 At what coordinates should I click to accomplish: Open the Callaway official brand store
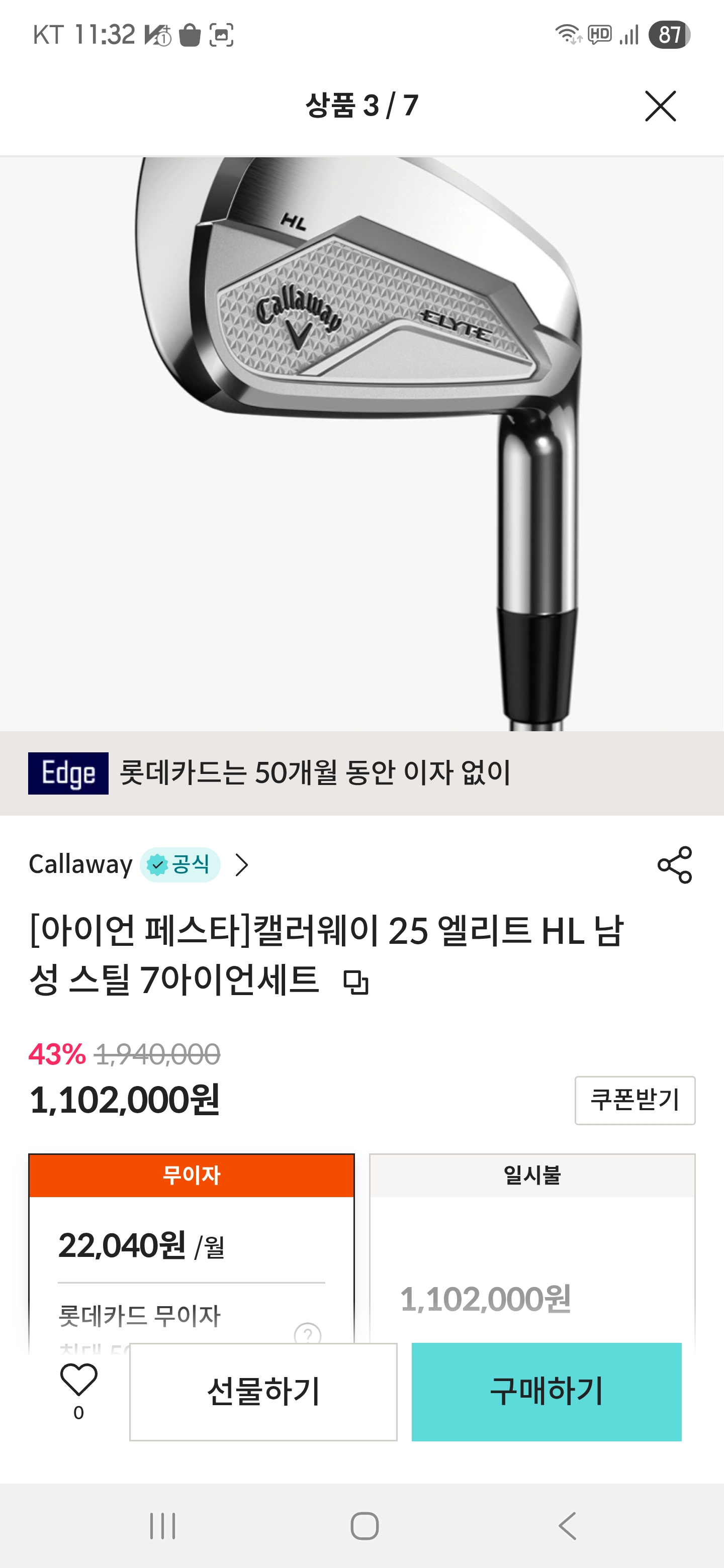pyautogui.click(x=139, y=864)
